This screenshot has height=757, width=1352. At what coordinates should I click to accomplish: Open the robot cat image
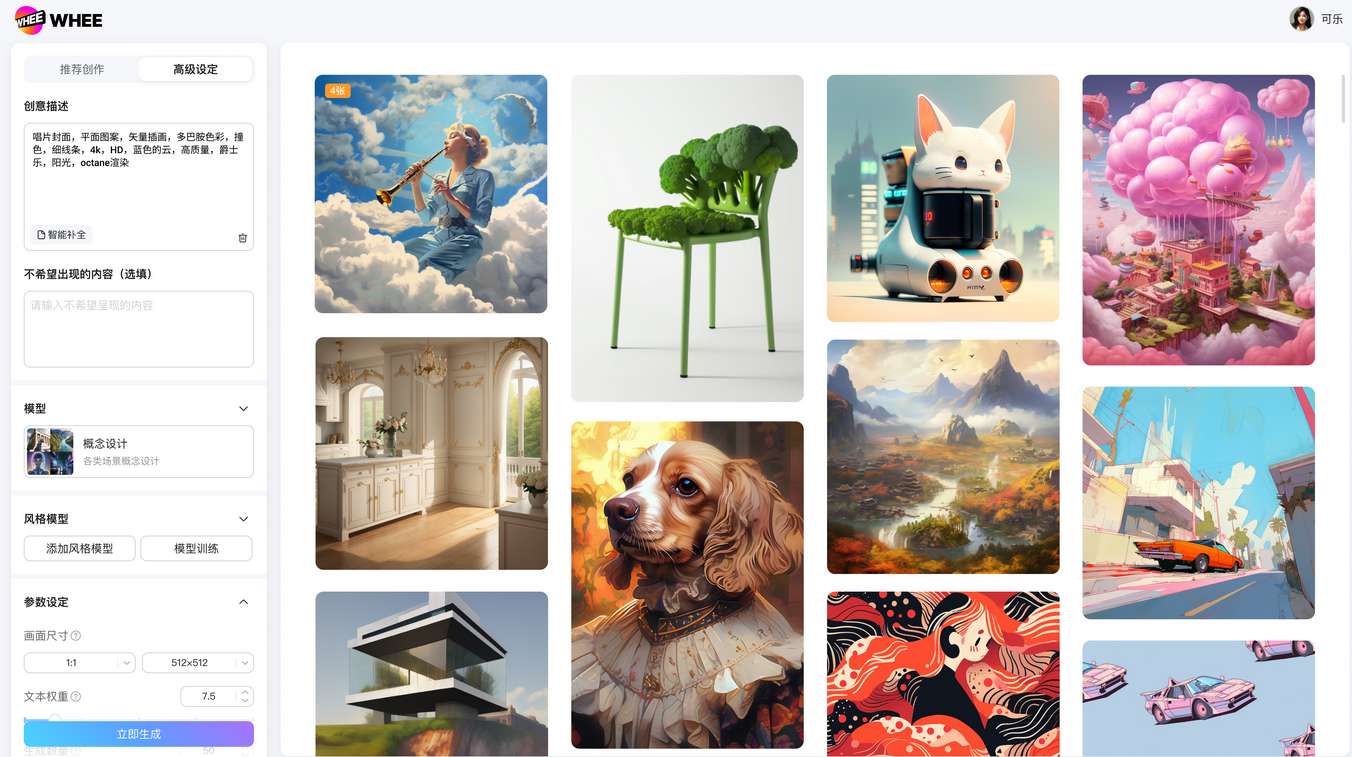coord(942,198)
